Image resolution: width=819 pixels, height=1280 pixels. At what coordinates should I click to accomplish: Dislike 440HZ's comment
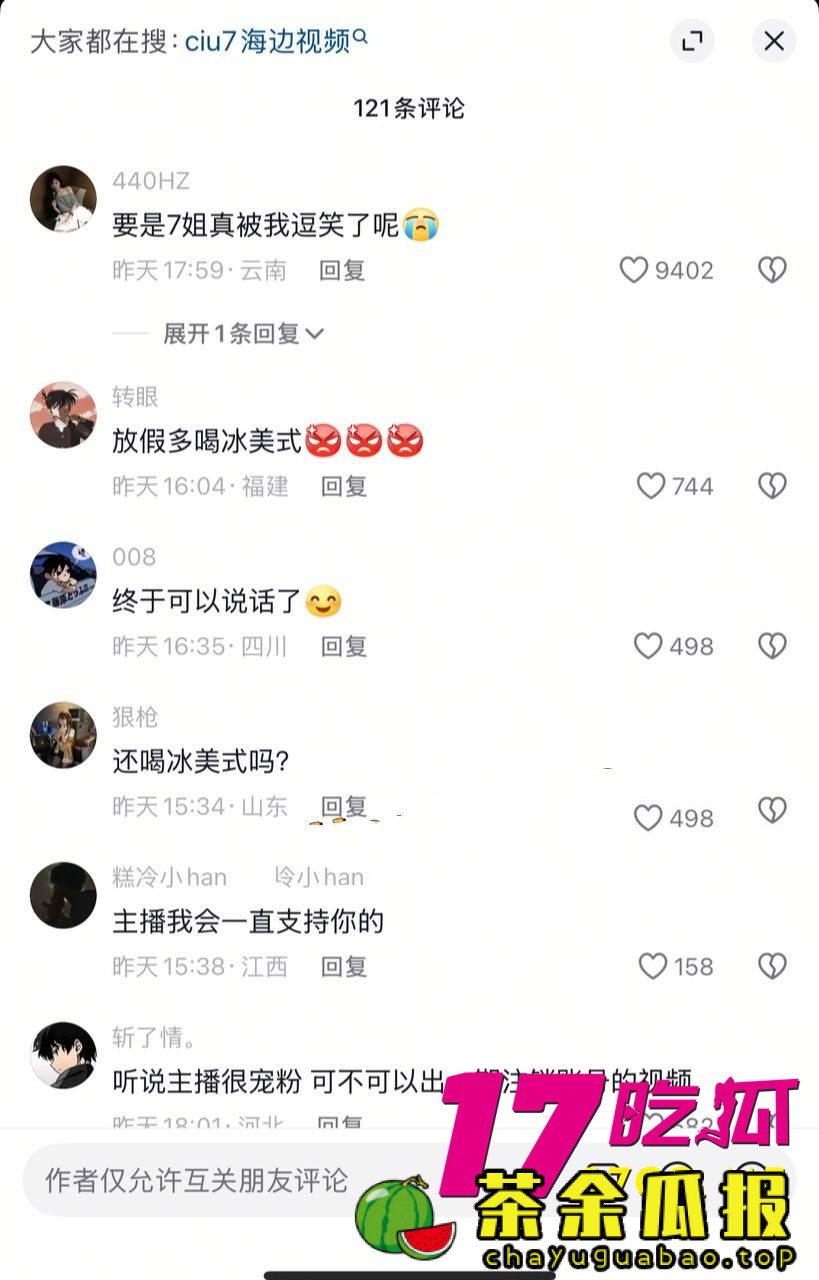click(x=772, y=270)
